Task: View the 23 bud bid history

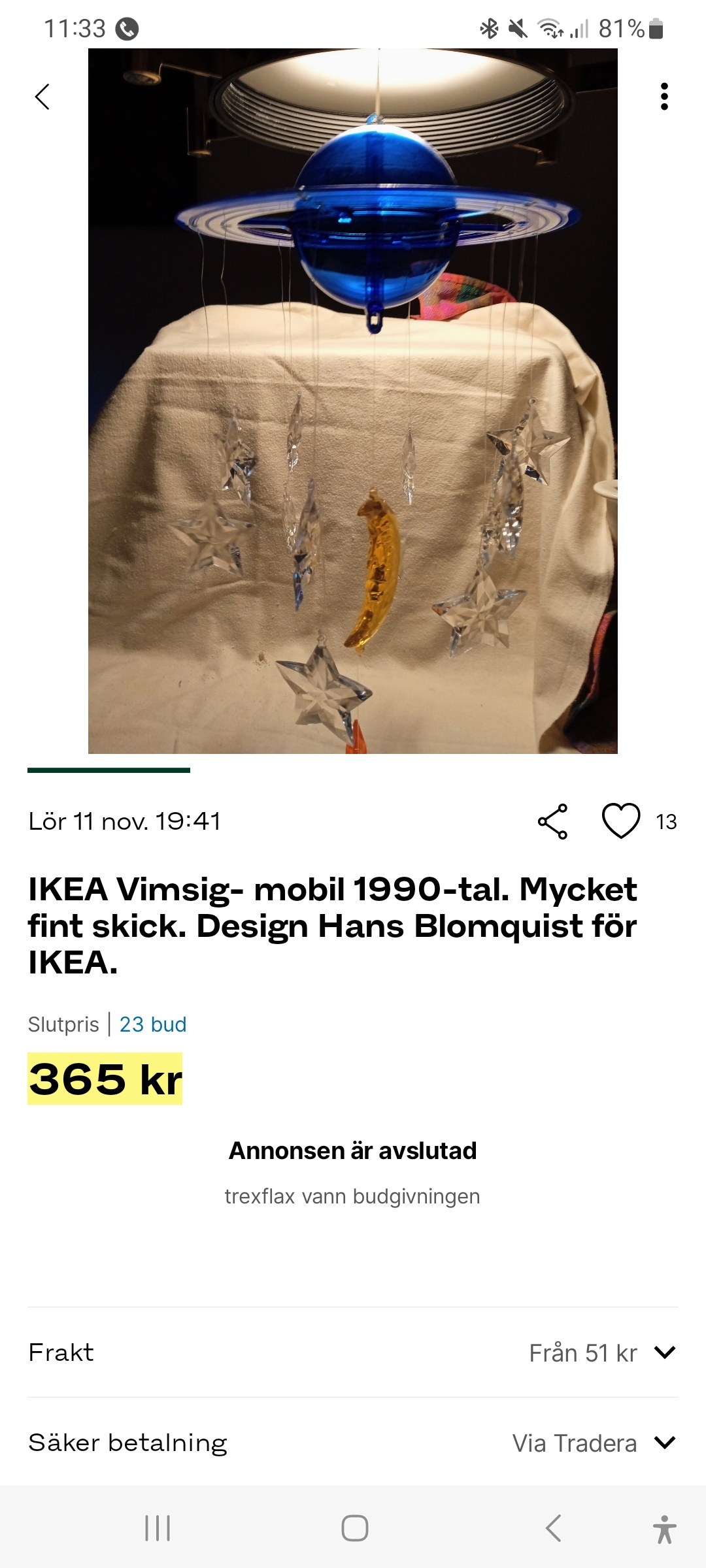Action: [153, 1024]
